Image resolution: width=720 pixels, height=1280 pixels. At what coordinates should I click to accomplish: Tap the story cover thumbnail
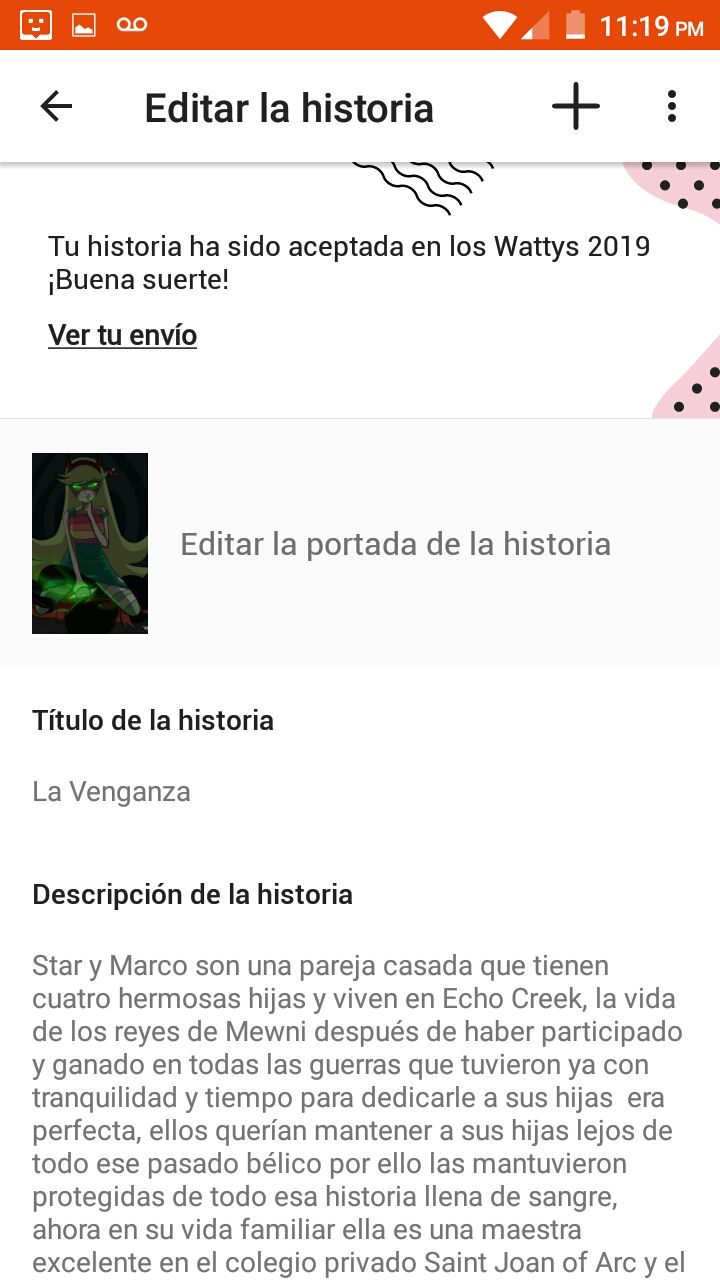point(90,543)
